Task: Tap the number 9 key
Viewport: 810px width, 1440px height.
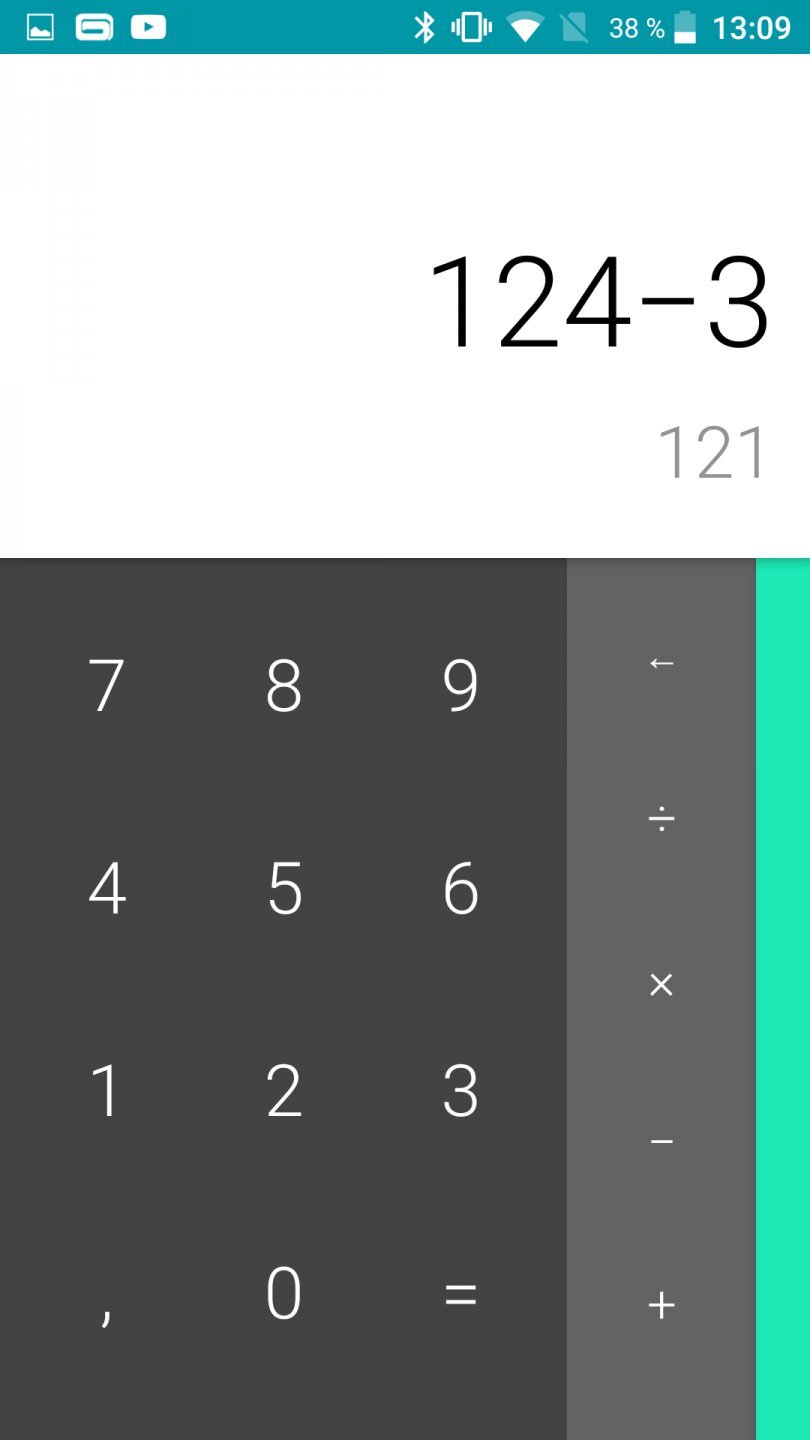Action: coord(460,686)
